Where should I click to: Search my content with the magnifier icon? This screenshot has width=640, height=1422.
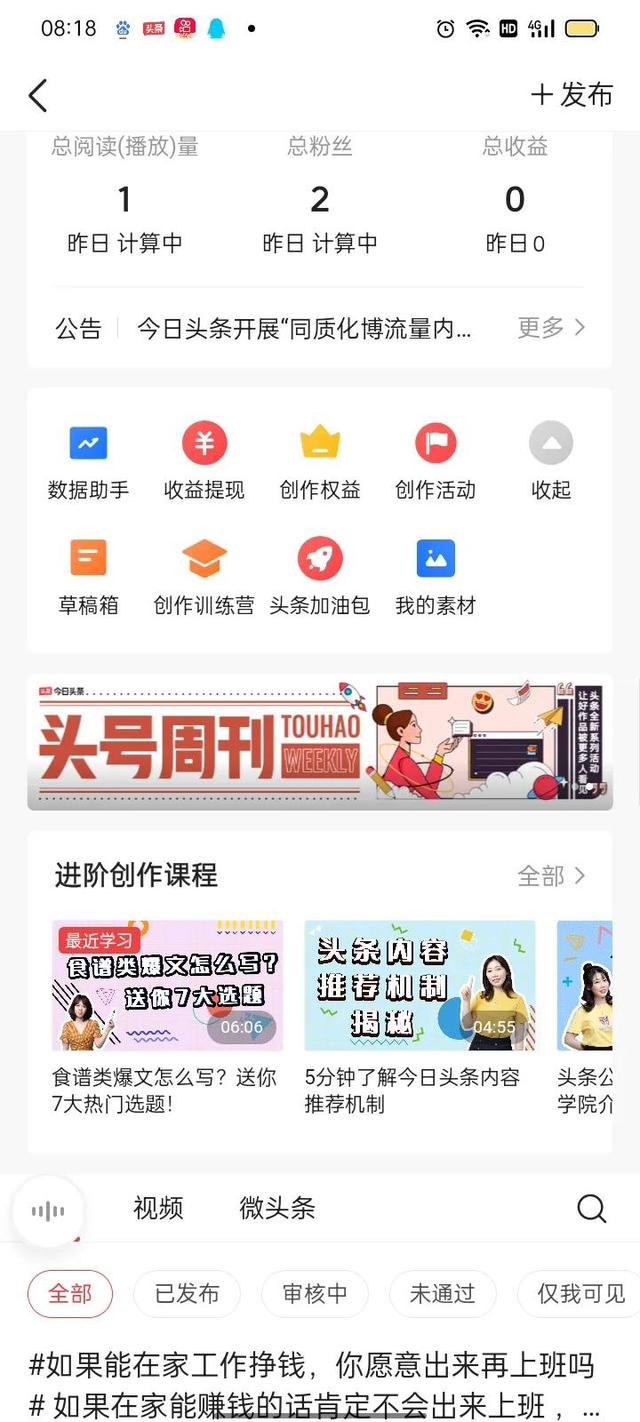coord(591,1208)
